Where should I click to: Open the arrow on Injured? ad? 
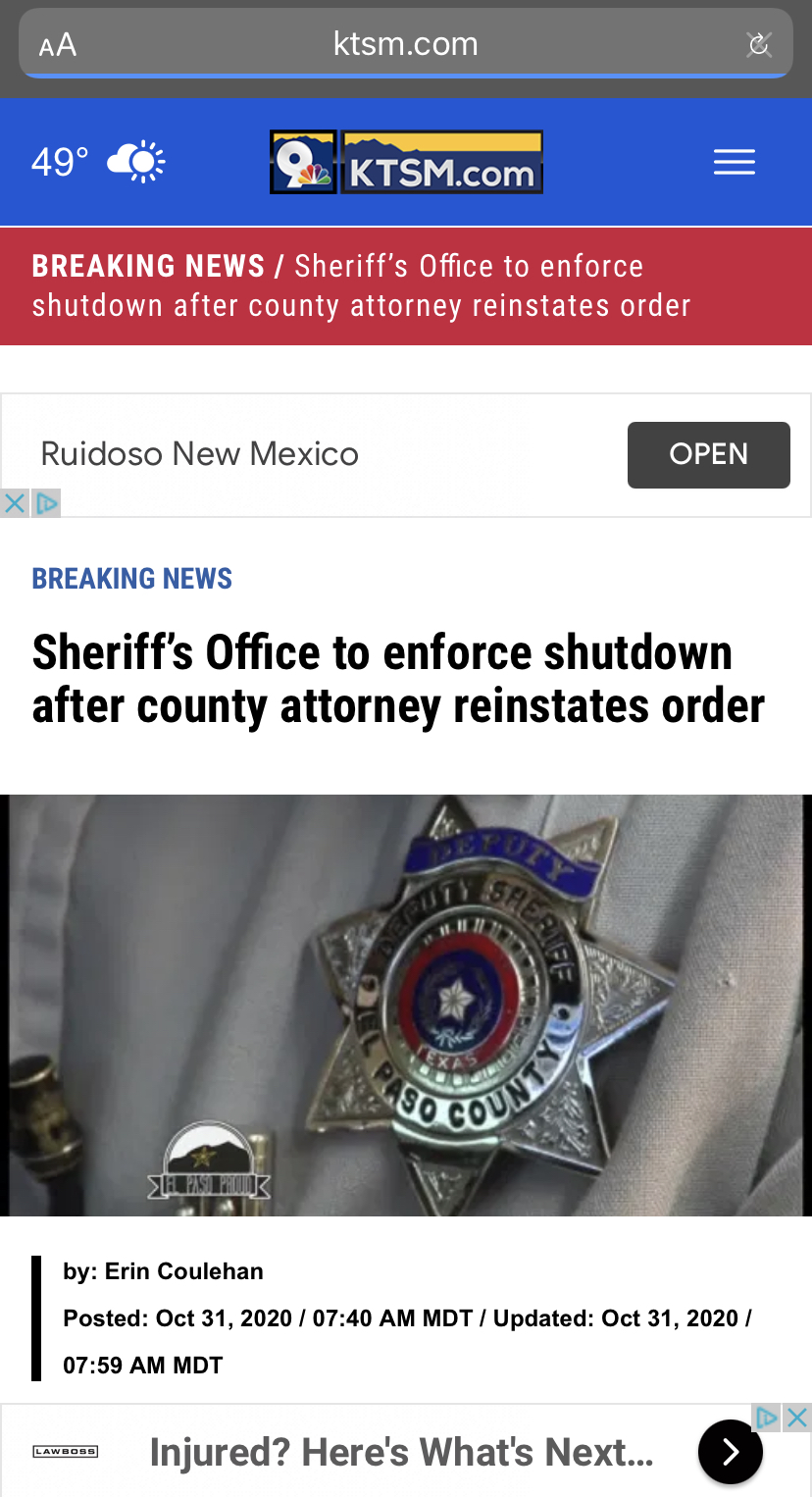coord(730,1452)
